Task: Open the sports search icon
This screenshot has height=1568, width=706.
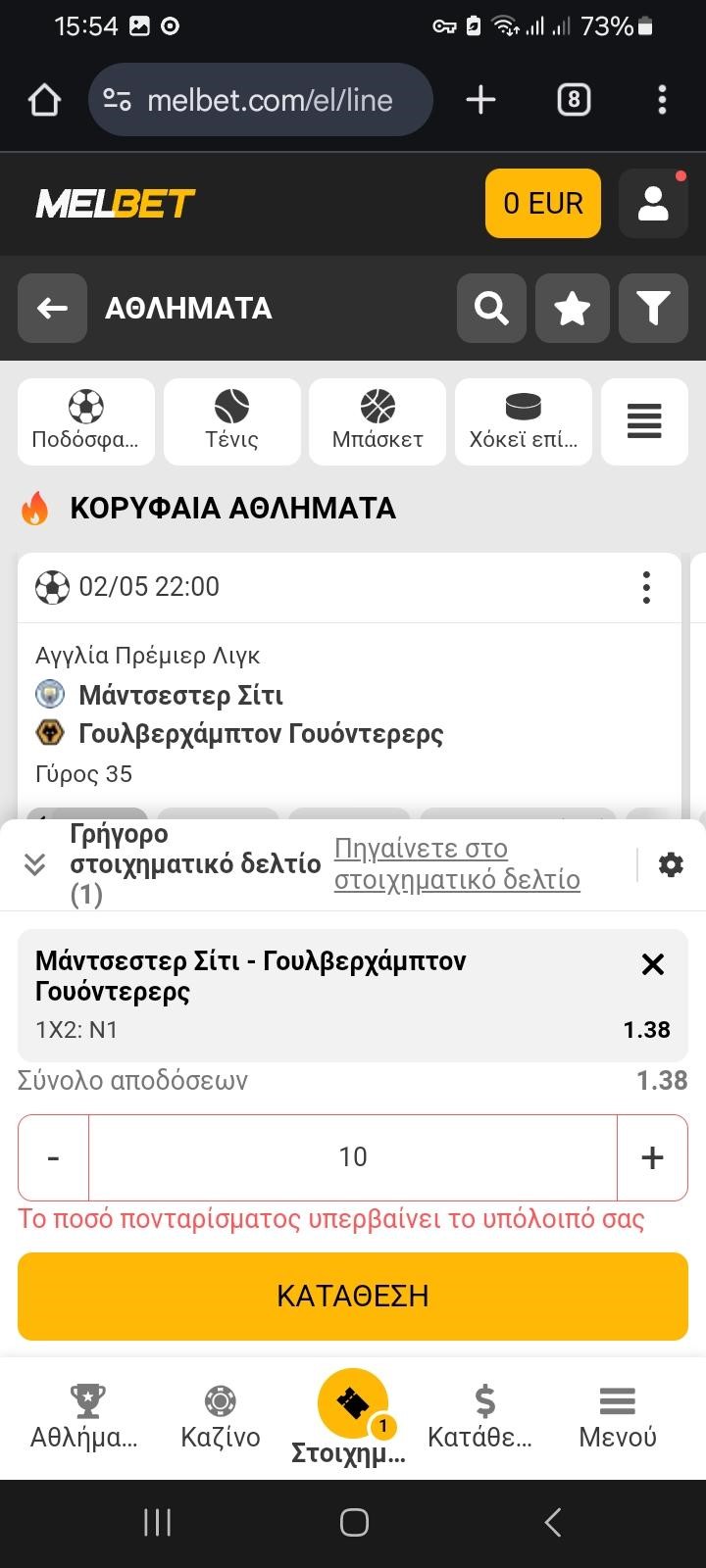Action: click(x=491, y=308)
